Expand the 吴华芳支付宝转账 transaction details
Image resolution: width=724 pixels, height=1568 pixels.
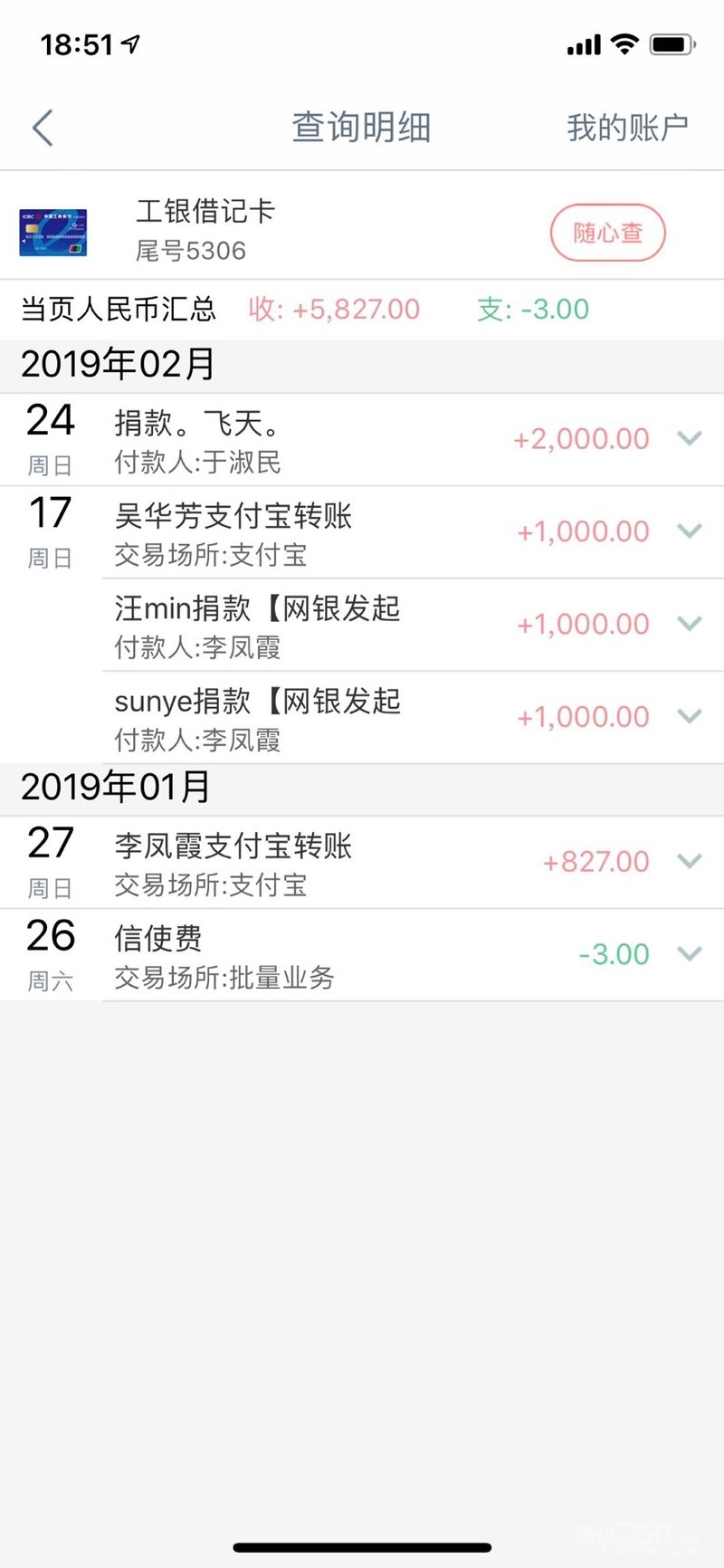click(x=690, y=531)
